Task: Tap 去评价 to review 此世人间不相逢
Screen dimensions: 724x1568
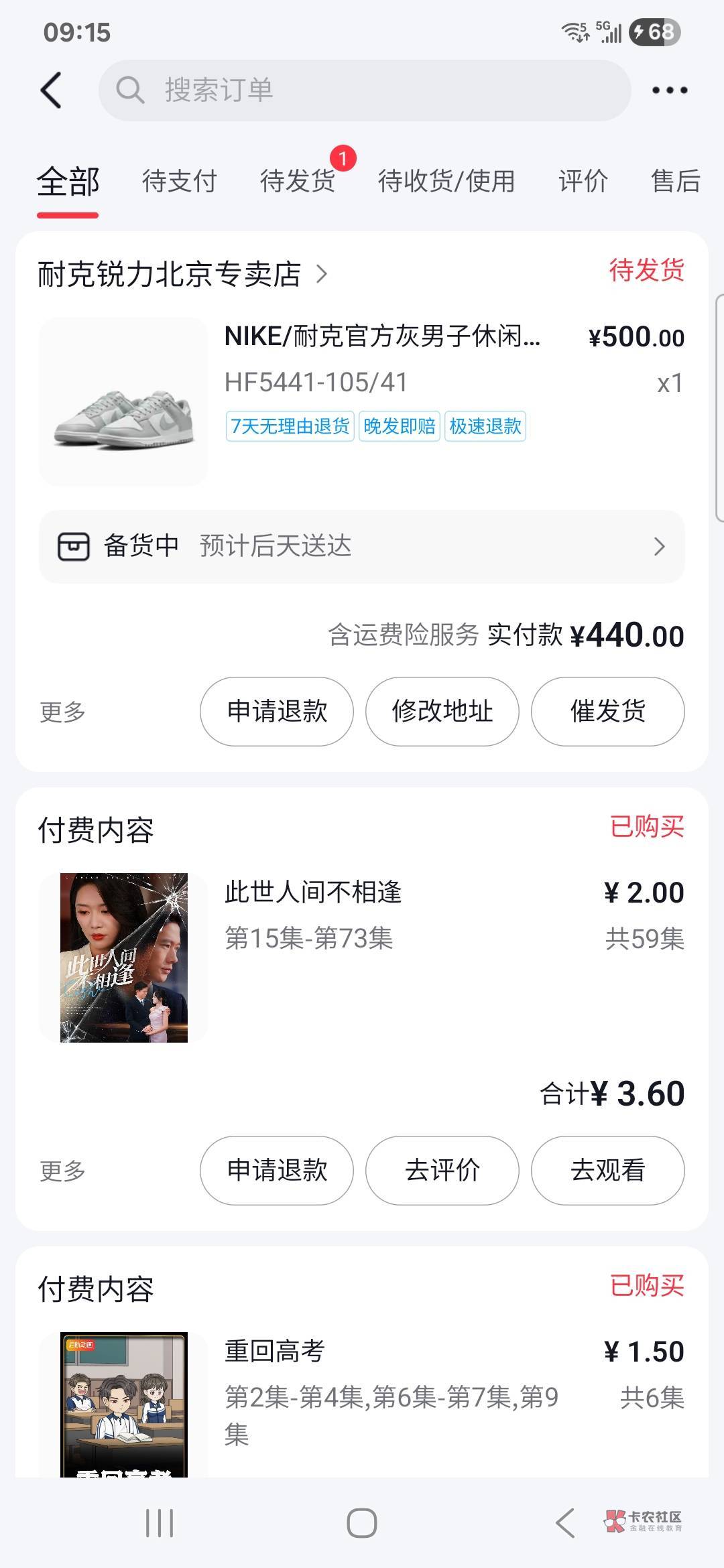Action: pos(442,1171)
